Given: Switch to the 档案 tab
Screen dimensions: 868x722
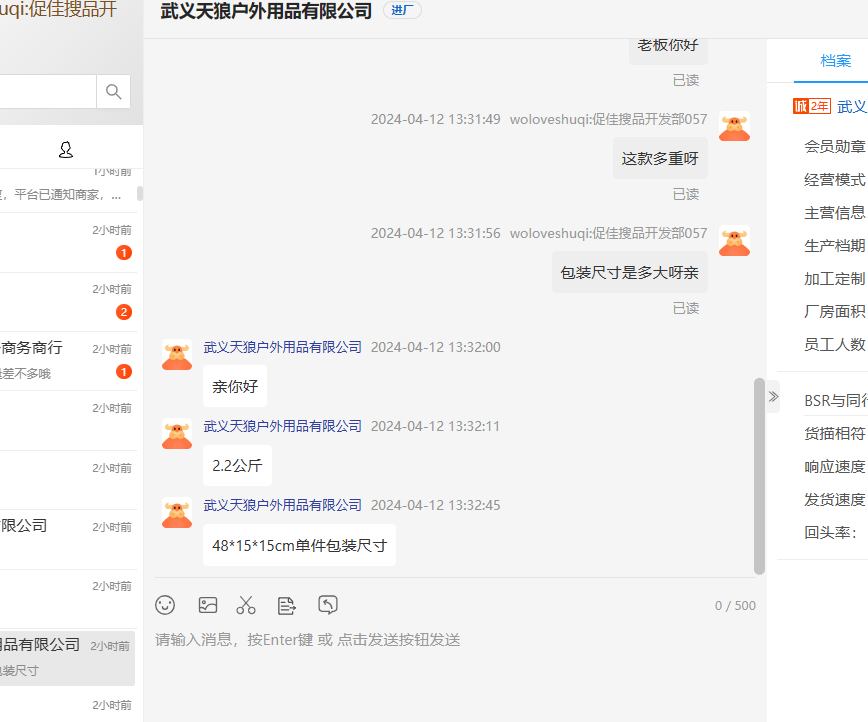Looking at the screenshot, I should [x=836, y=61].
